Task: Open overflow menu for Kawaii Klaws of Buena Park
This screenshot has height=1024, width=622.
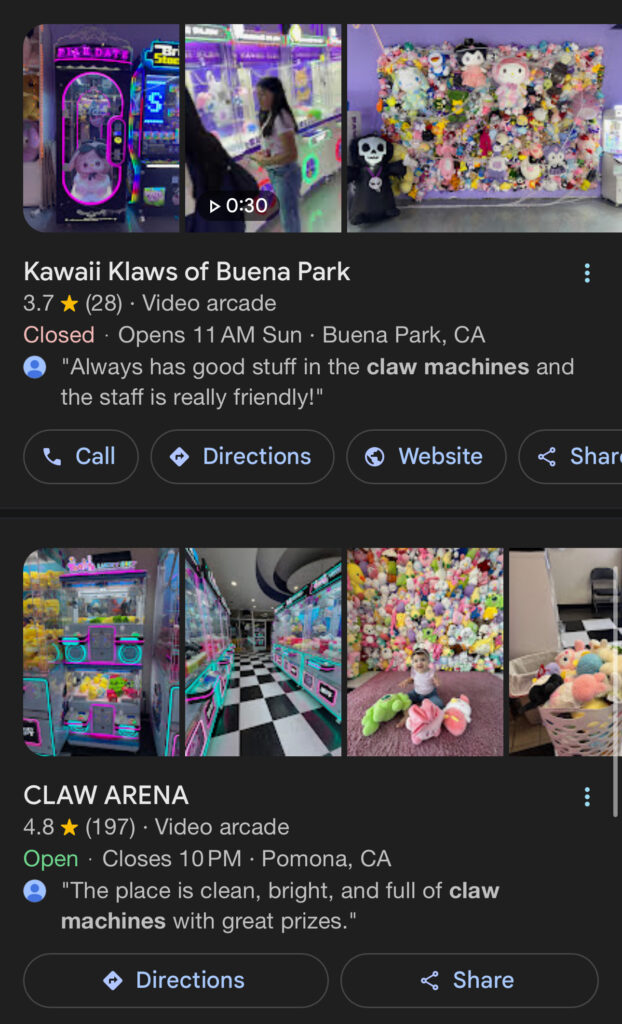Action: pyautogui.click(x=587, y=273)
